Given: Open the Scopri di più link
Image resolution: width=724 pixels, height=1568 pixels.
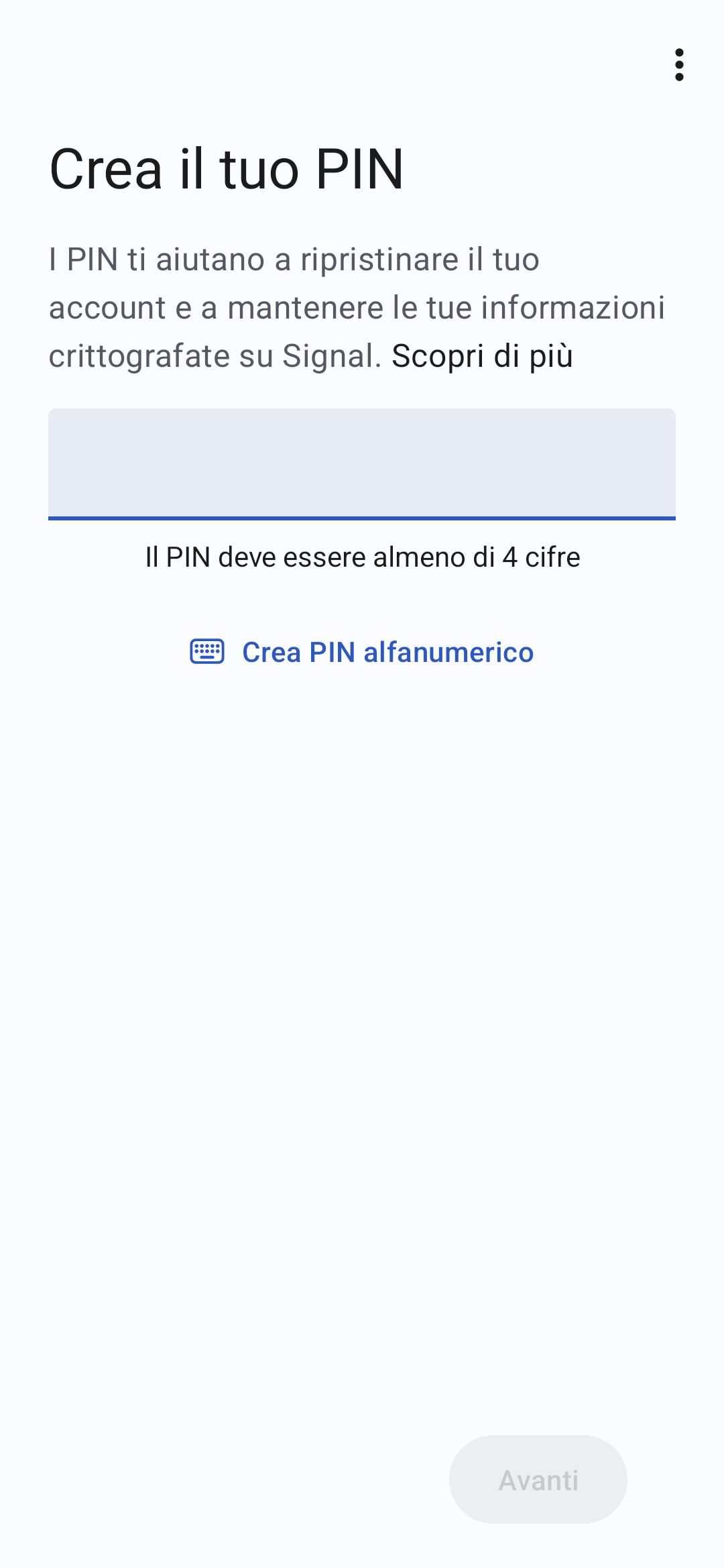Looking at the screenshot, I should [482, 356].
